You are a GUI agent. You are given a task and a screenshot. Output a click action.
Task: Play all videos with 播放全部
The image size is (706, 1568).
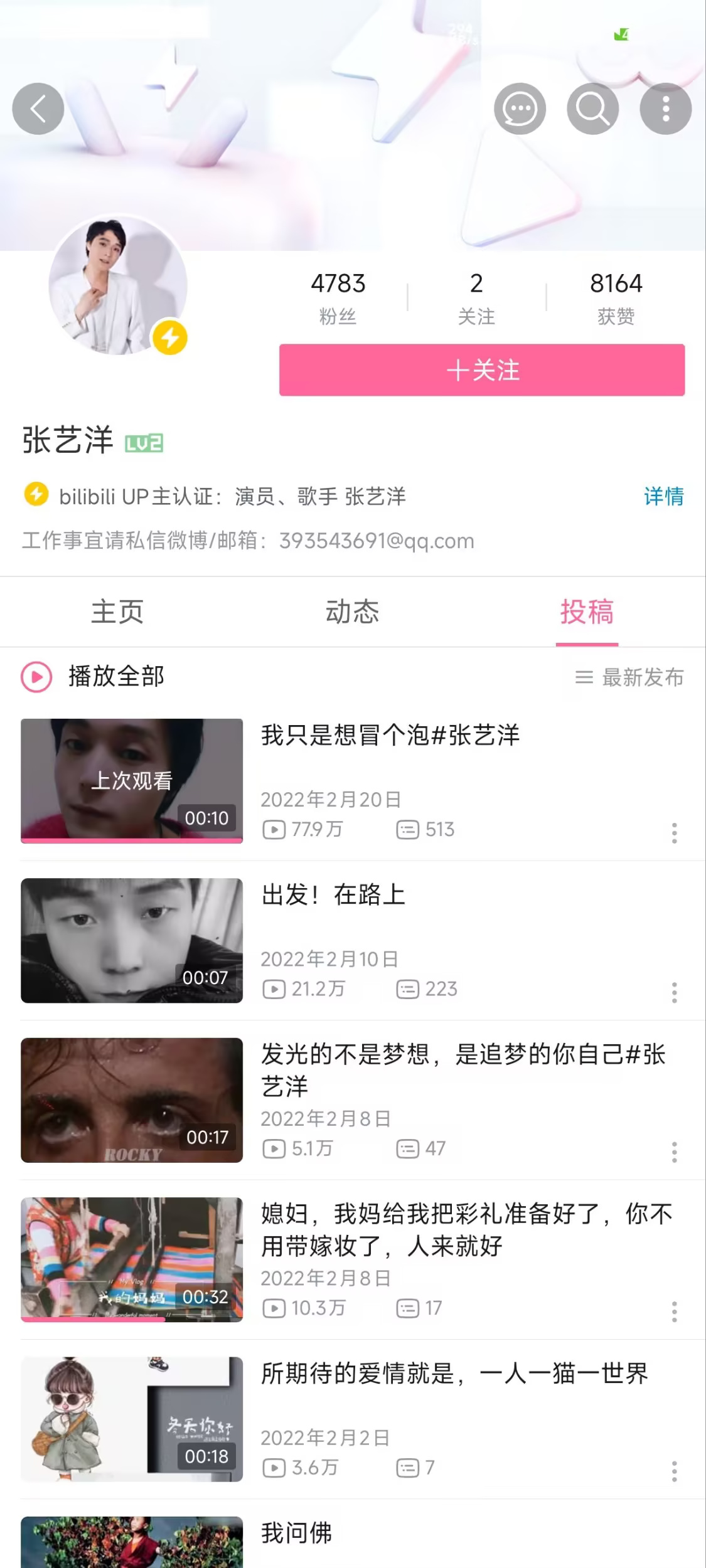[94, 677]
